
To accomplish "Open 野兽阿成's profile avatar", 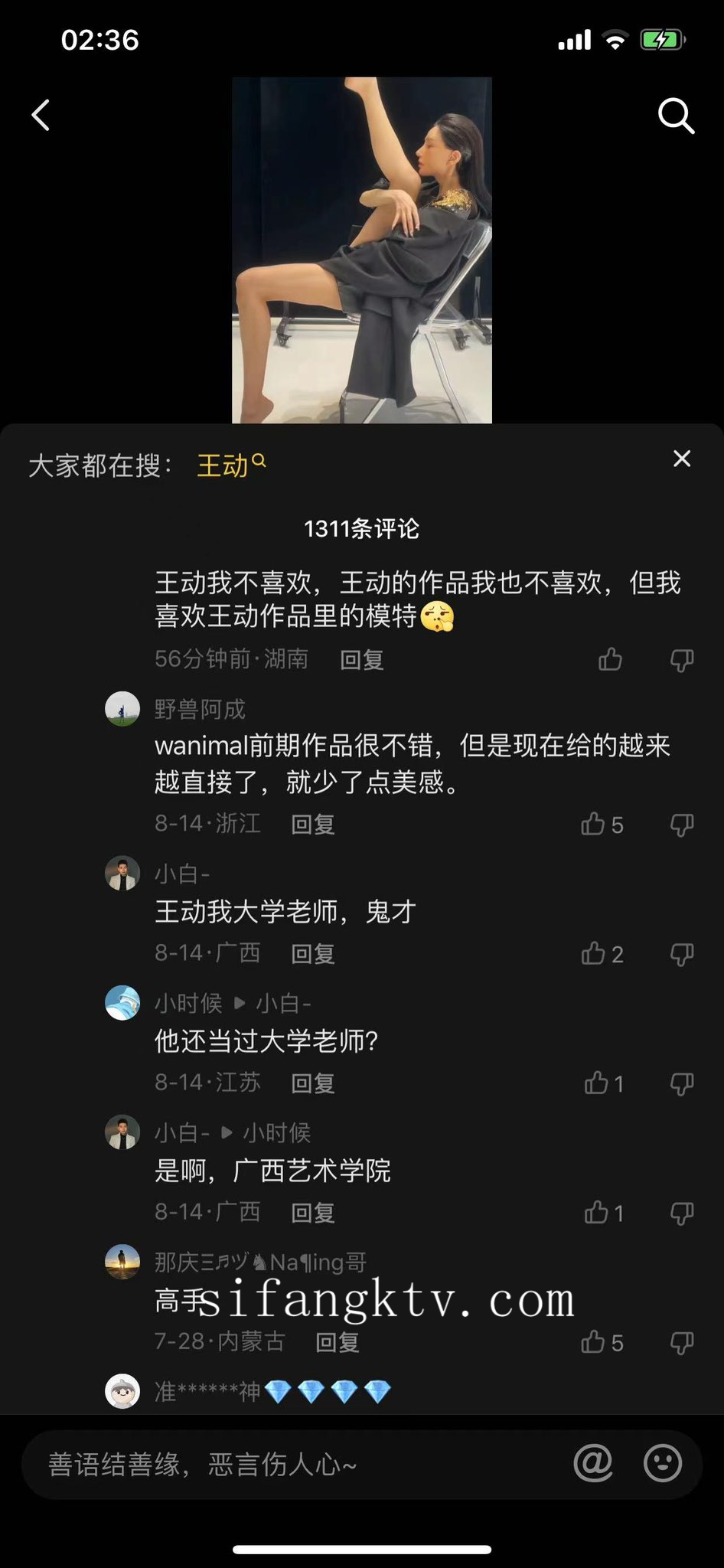I will point(122,709).
